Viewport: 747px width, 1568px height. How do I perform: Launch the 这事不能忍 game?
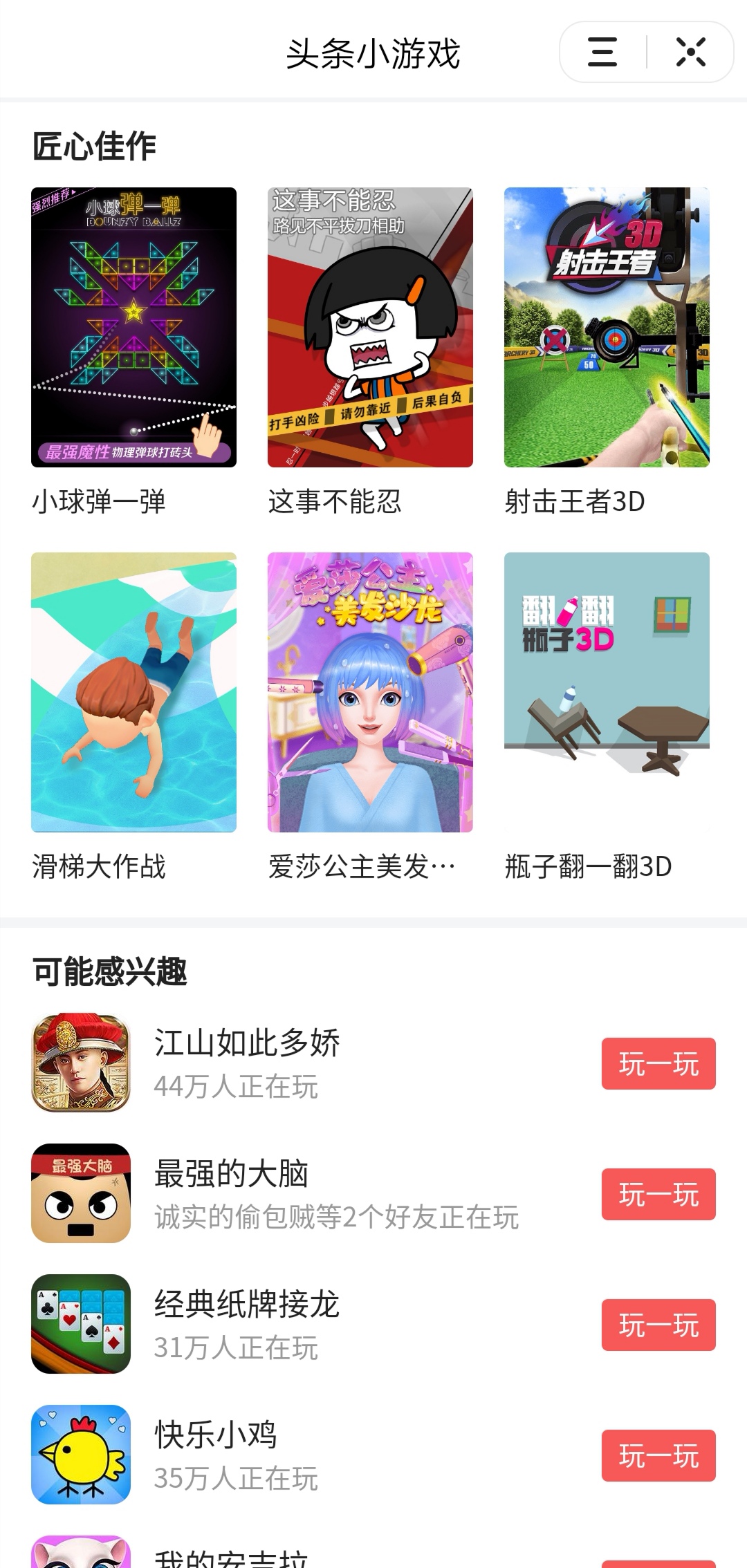tap(370, 327)
